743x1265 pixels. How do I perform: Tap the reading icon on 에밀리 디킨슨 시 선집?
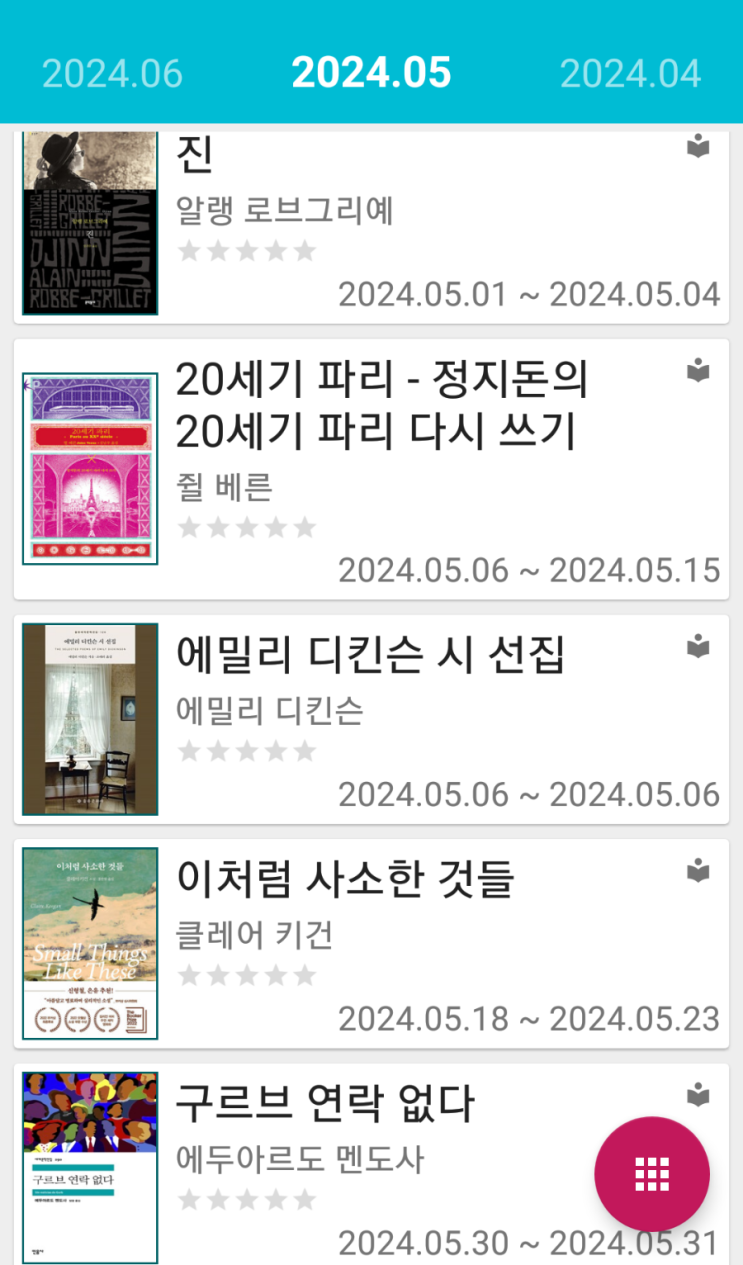(x=698, y=647)
